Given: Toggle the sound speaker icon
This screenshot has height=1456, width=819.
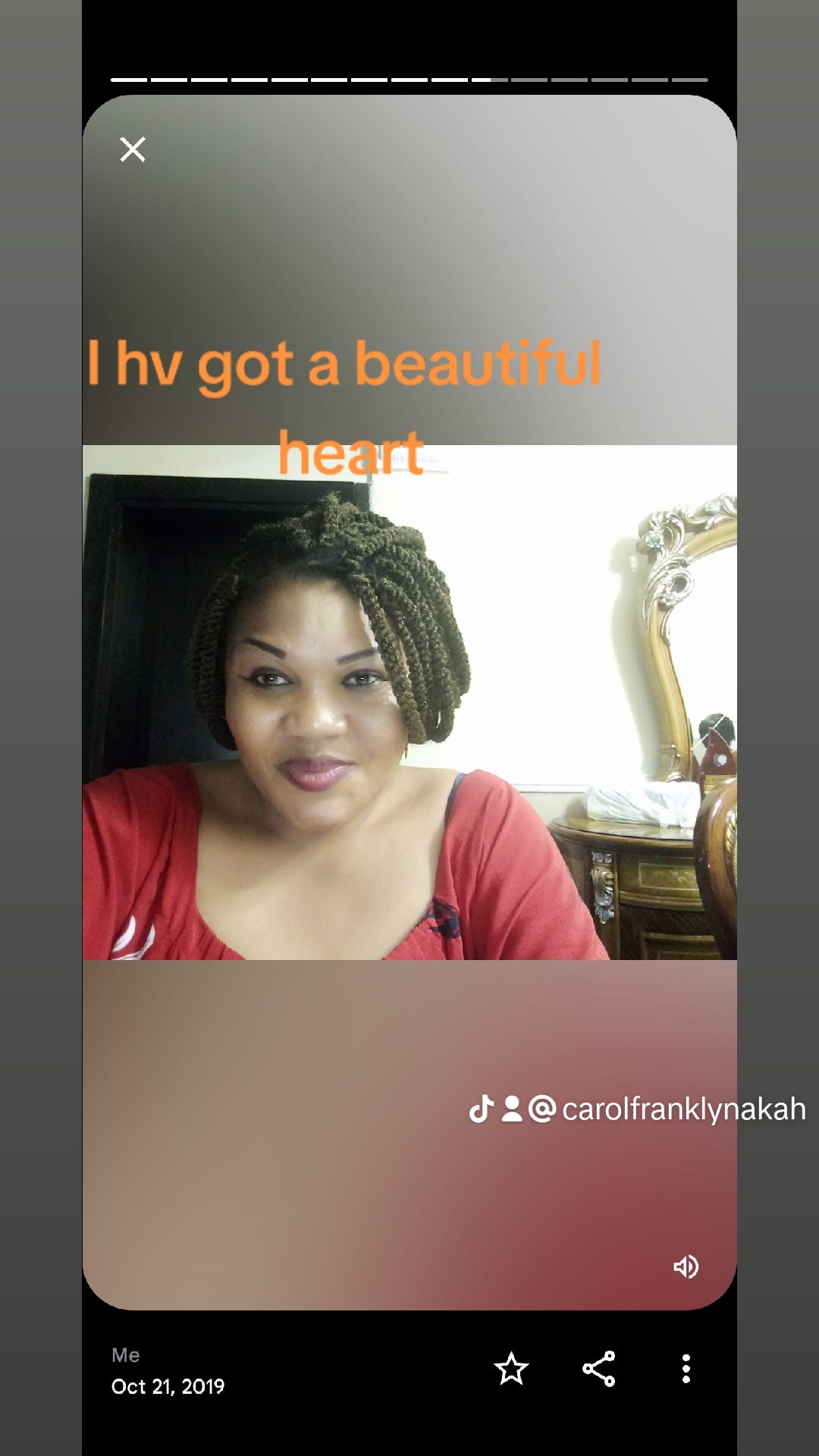Looking at the screenshot, I should click(x=686, y=1266).
